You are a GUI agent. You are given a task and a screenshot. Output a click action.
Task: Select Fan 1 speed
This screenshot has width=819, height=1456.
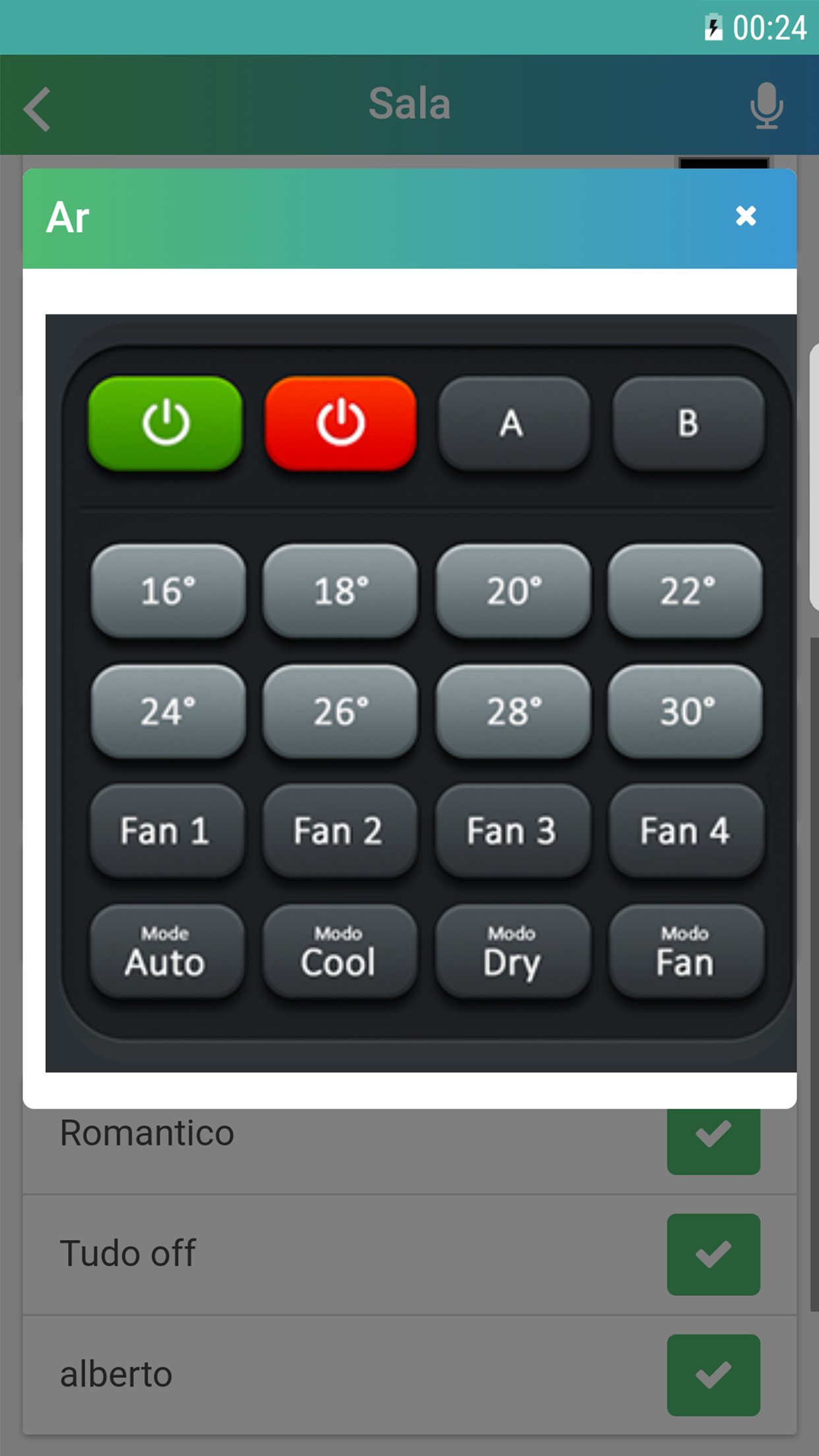pos(166,831)
